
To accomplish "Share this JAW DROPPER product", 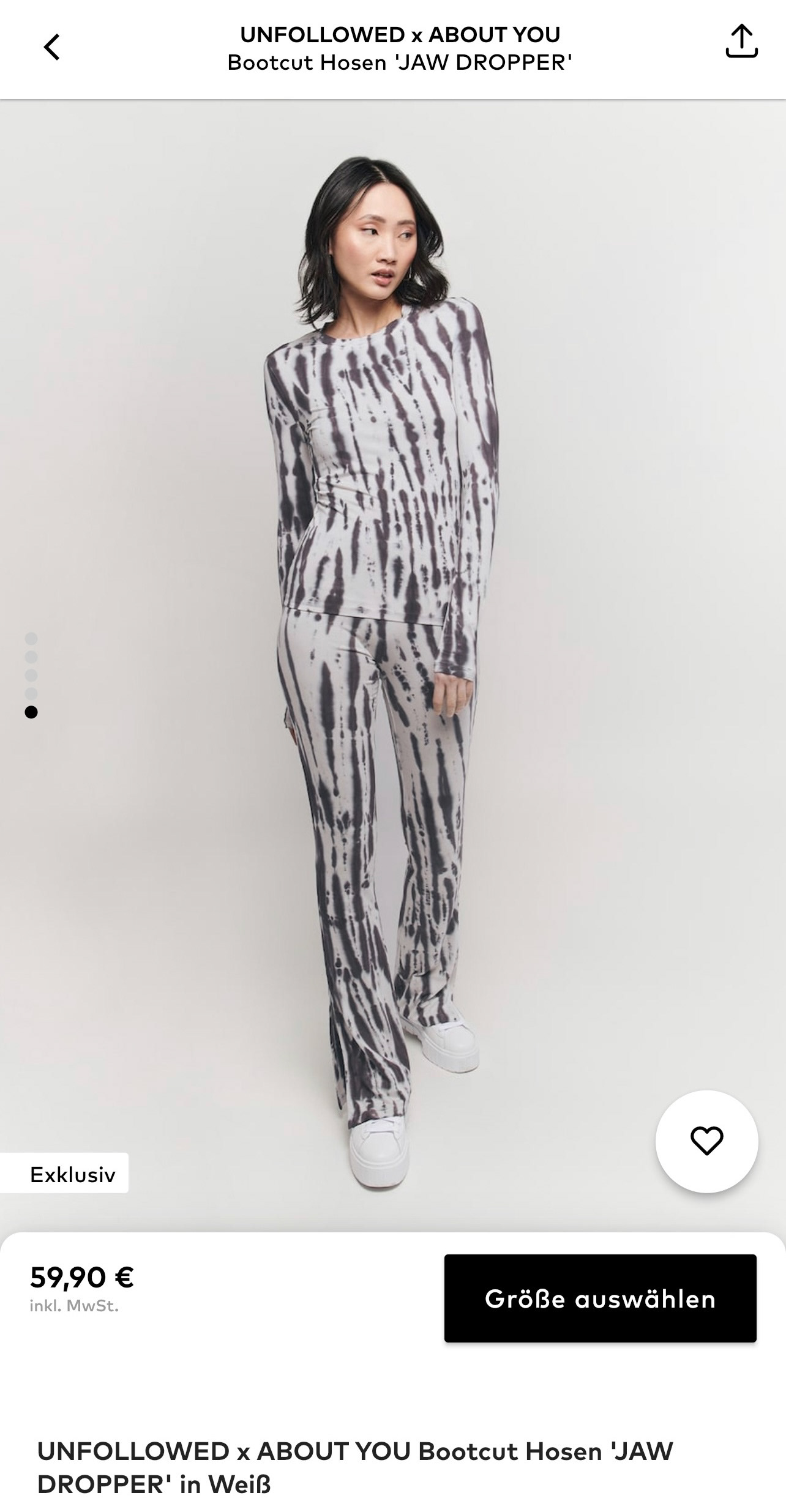I will [741, 42].
